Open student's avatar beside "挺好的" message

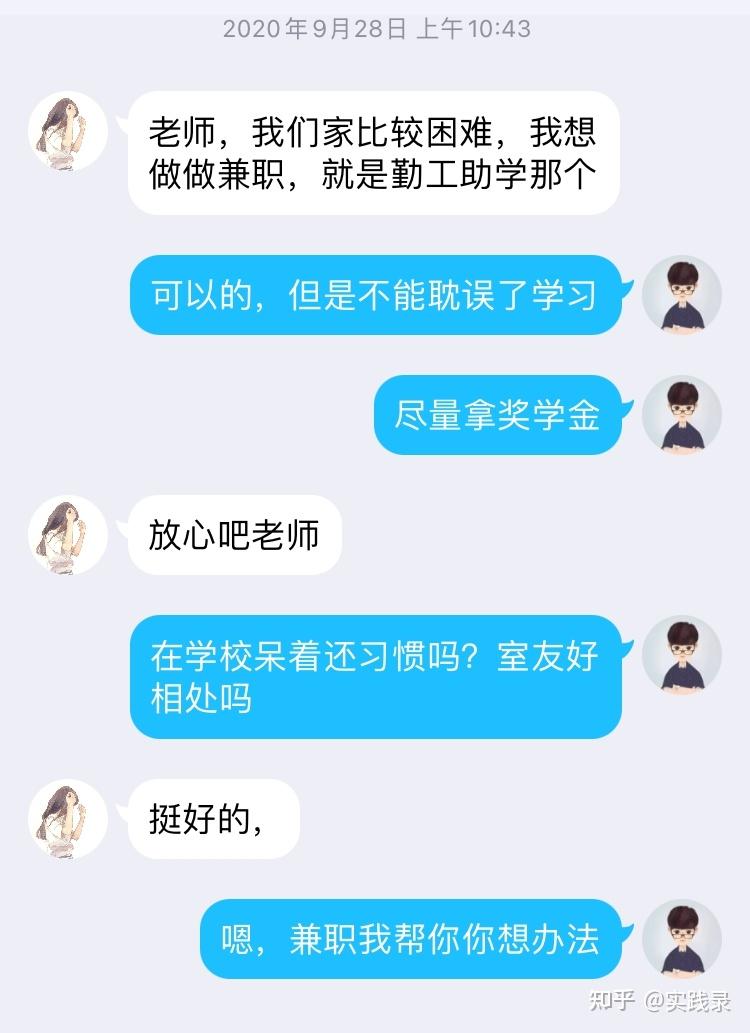coord(68,819)
